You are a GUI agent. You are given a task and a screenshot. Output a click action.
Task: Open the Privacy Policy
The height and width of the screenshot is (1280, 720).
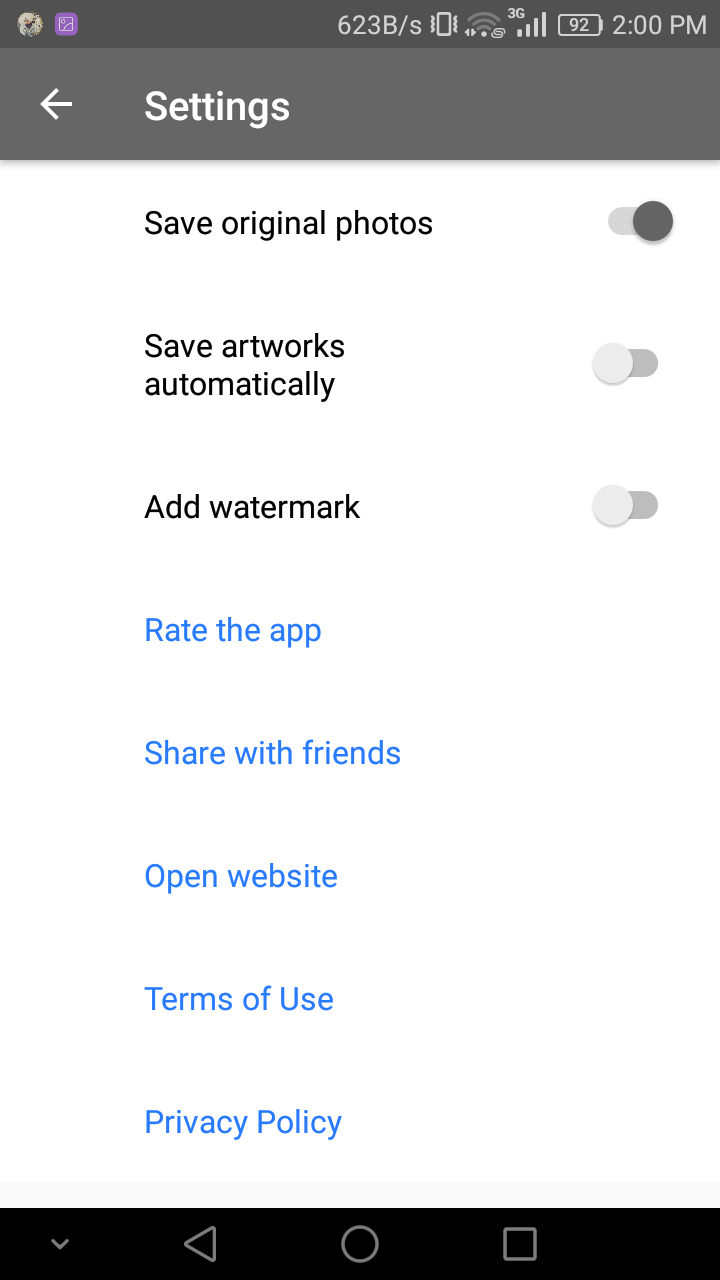[x=243, y=1123]
